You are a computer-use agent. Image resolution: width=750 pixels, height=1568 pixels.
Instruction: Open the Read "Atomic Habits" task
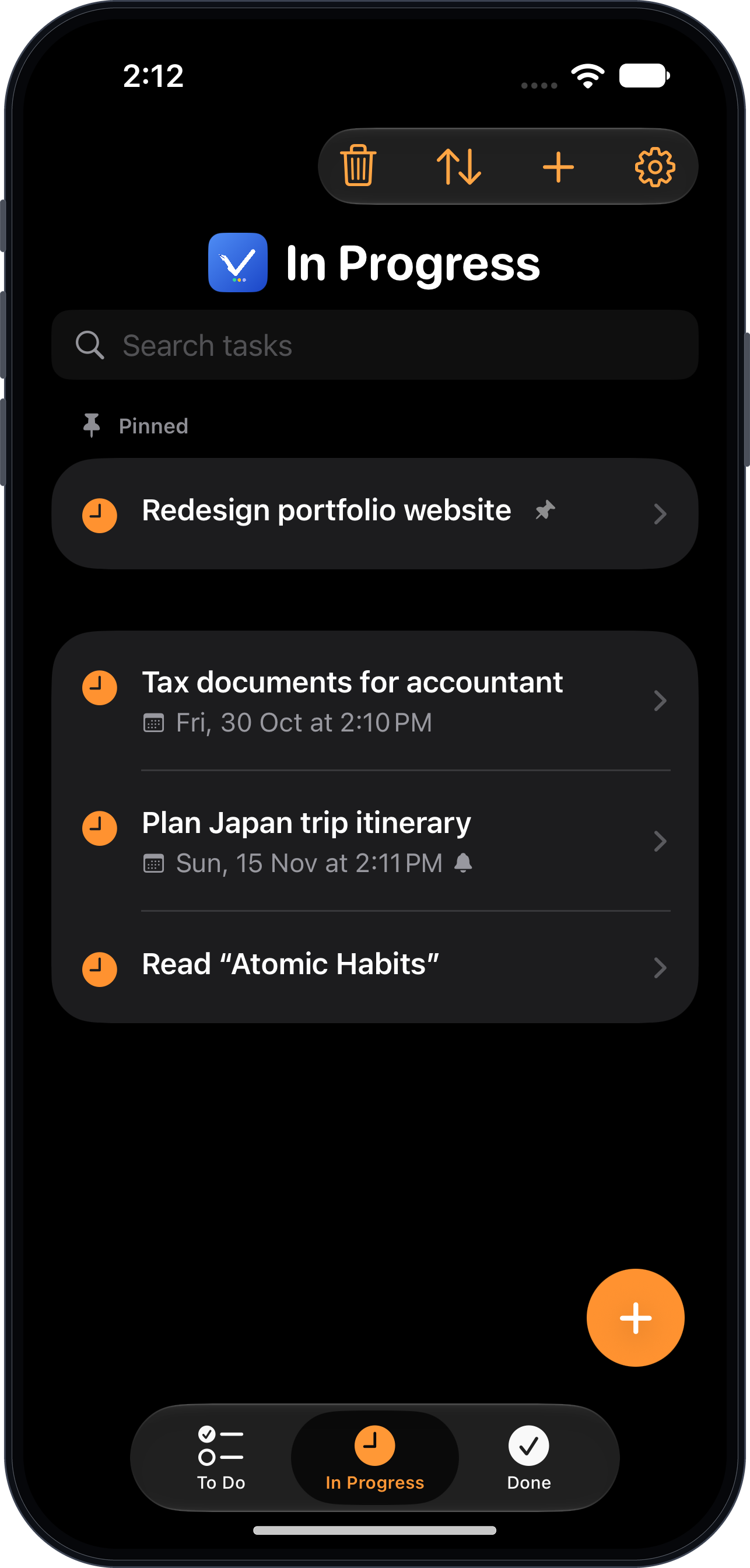(374, 967)
